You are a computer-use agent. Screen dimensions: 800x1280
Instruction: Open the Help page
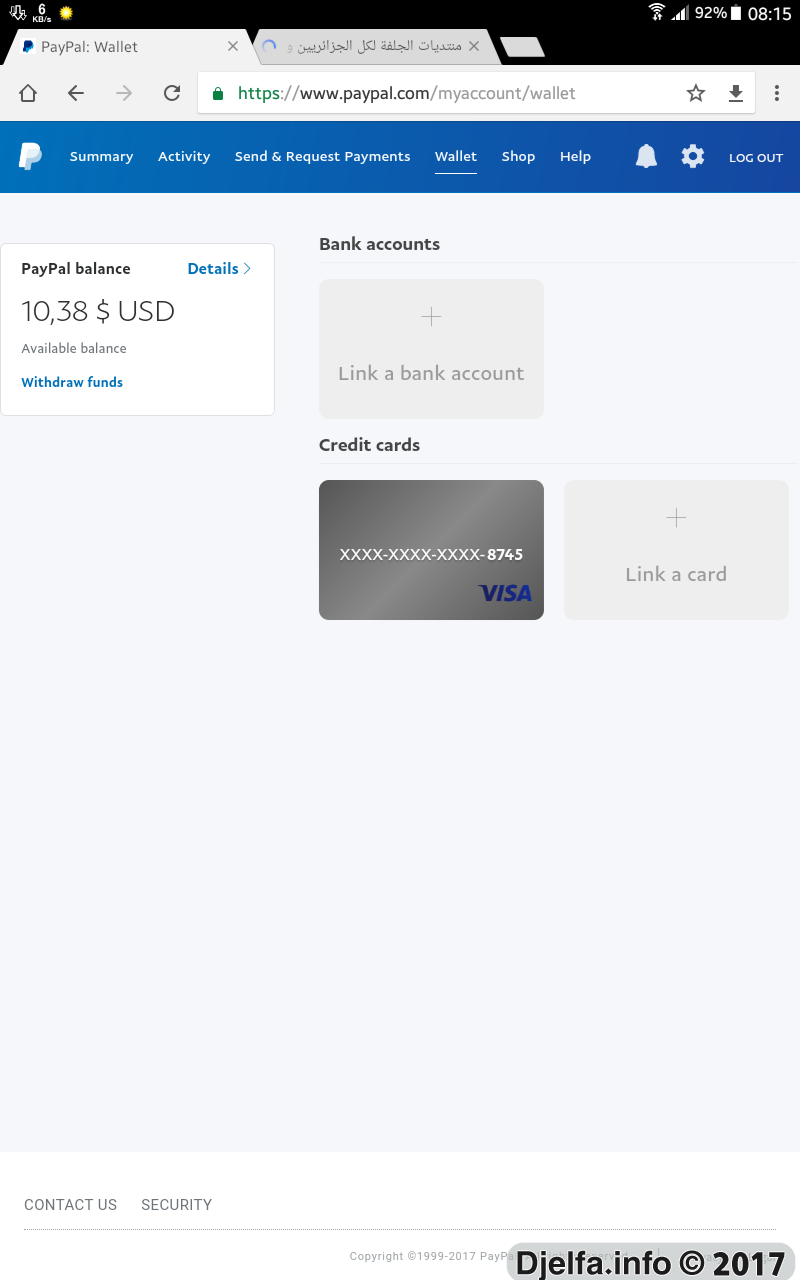(575, 156)
